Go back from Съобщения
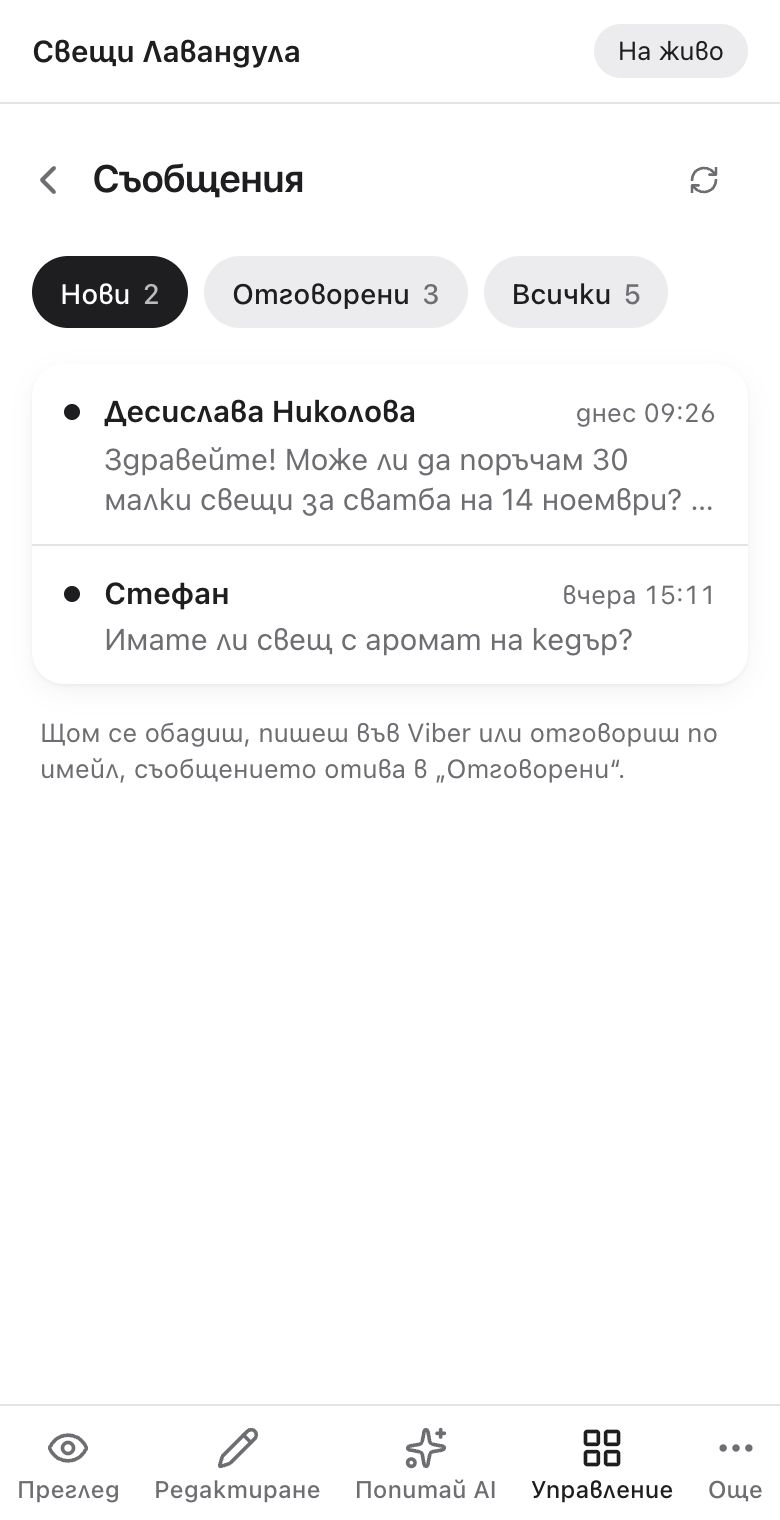This screenshot has width=780, height=1520. (48, 180)
